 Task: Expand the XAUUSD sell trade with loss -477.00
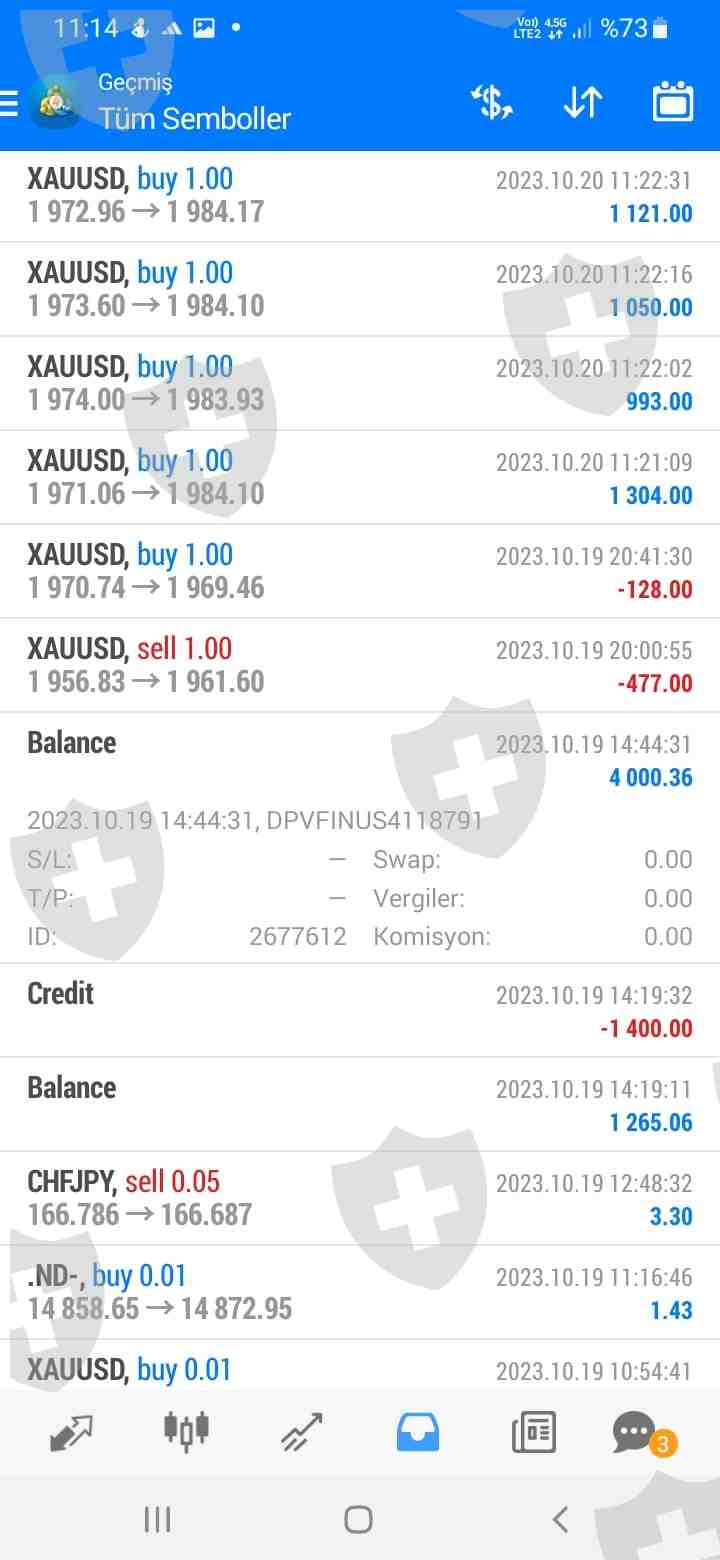(x=360, y=665)
